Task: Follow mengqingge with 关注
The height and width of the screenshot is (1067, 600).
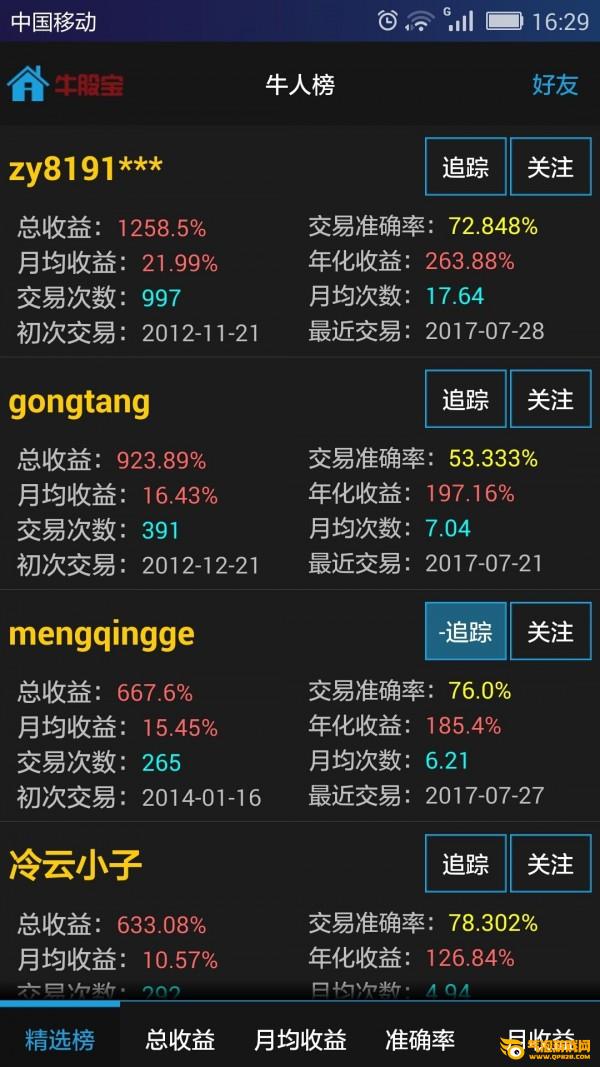Action: [x=550, y=631]
